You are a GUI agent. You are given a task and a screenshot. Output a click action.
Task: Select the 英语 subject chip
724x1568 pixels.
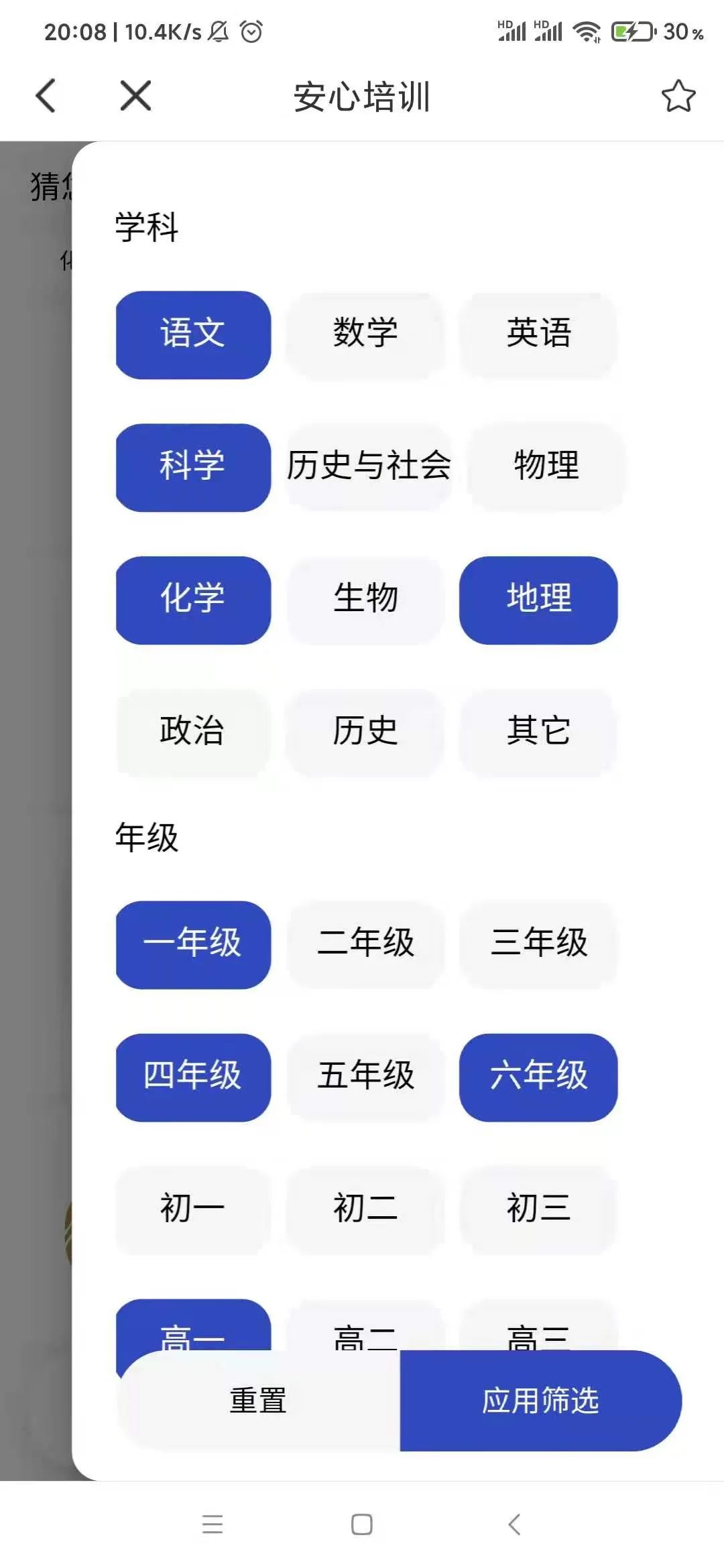[x=538, y=334]
